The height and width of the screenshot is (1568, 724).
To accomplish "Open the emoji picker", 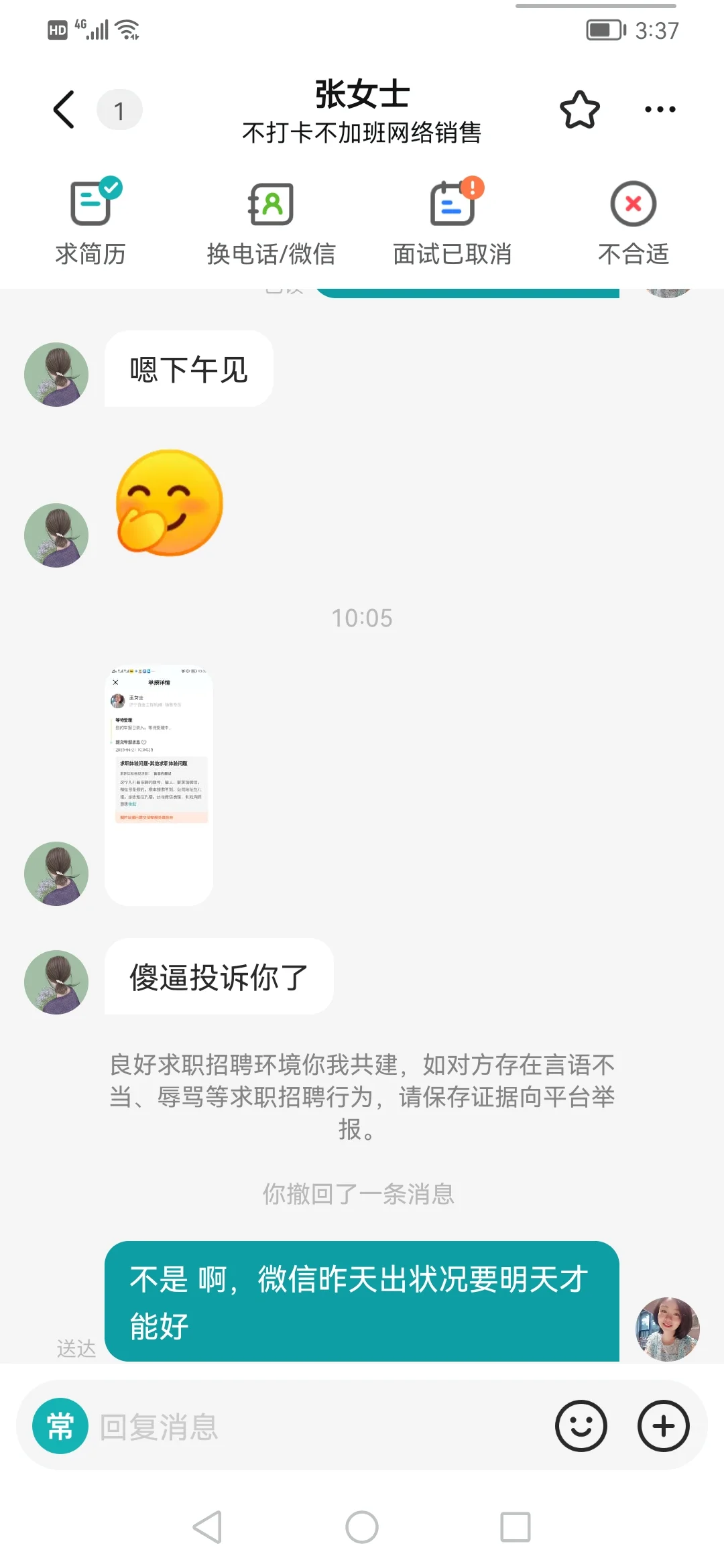I will point(581,1426).
